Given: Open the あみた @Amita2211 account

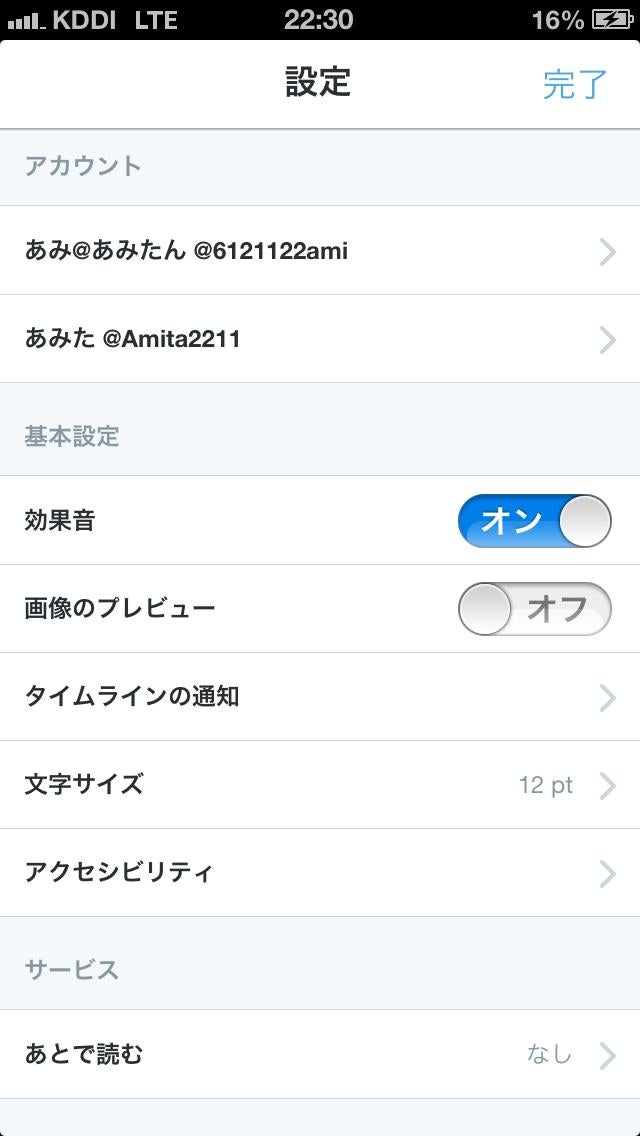Looking at the screenshot, I should (x=320, y=339).
